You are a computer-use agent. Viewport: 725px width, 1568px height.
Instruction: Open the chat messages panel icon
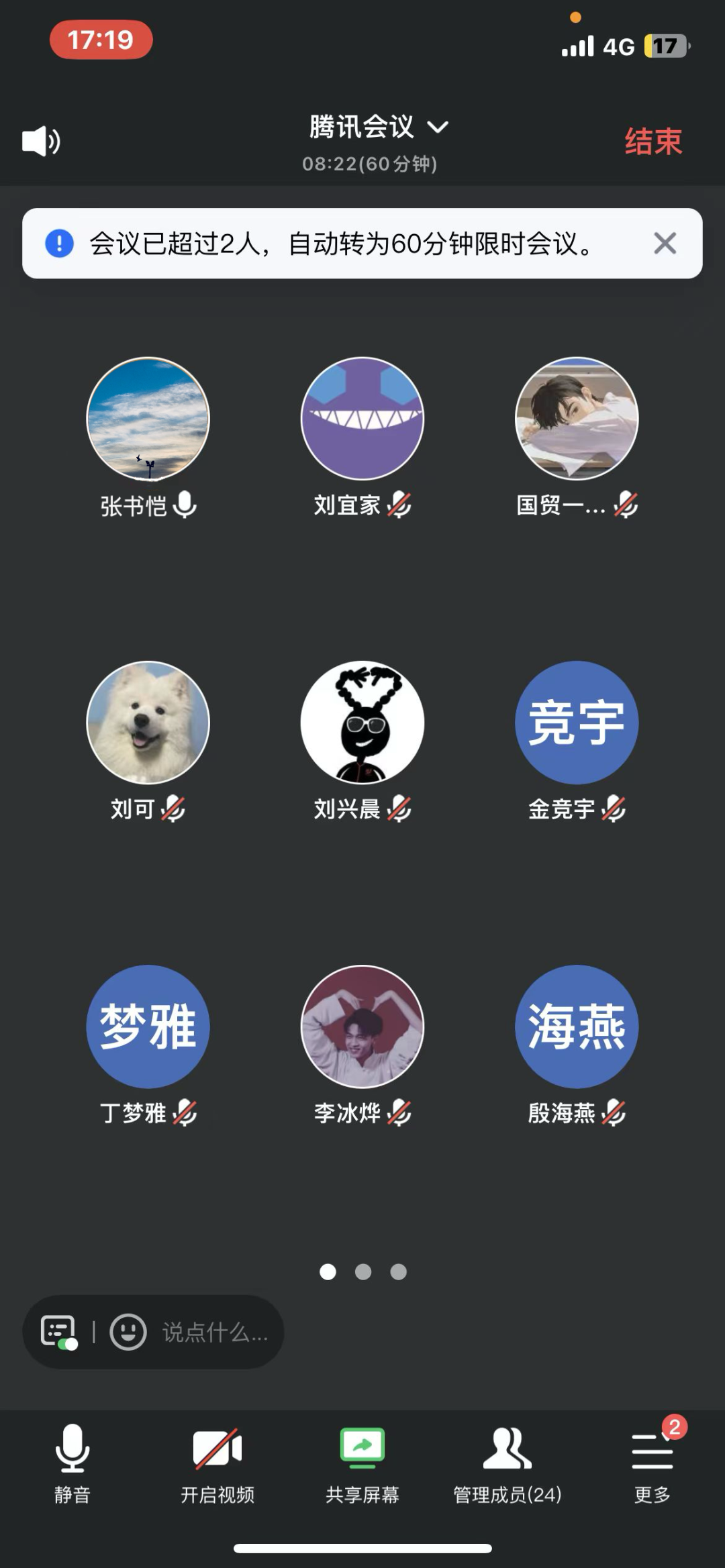coord(58,1332)
